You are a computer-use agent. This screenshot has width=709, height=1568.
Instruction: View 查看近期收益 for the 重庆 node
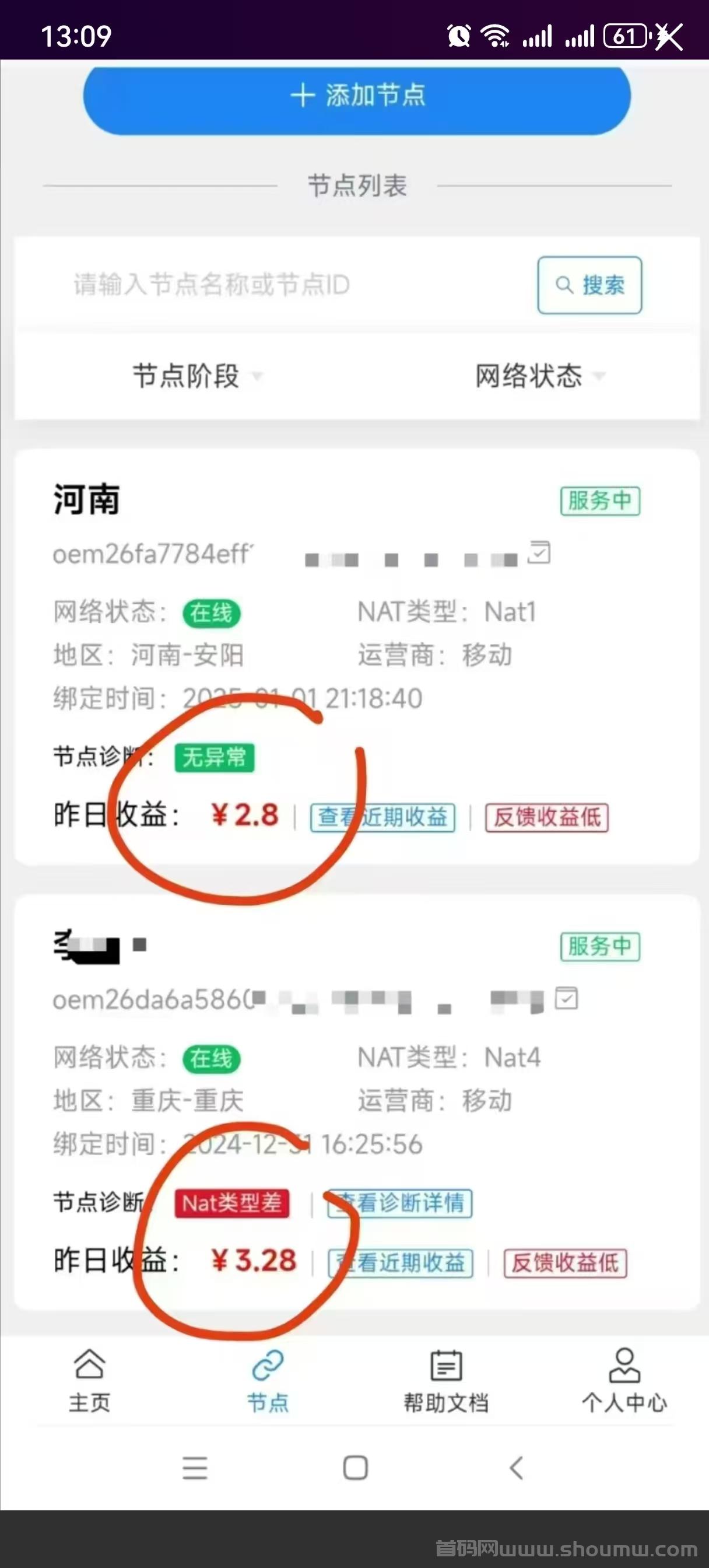coord(401,1263)
